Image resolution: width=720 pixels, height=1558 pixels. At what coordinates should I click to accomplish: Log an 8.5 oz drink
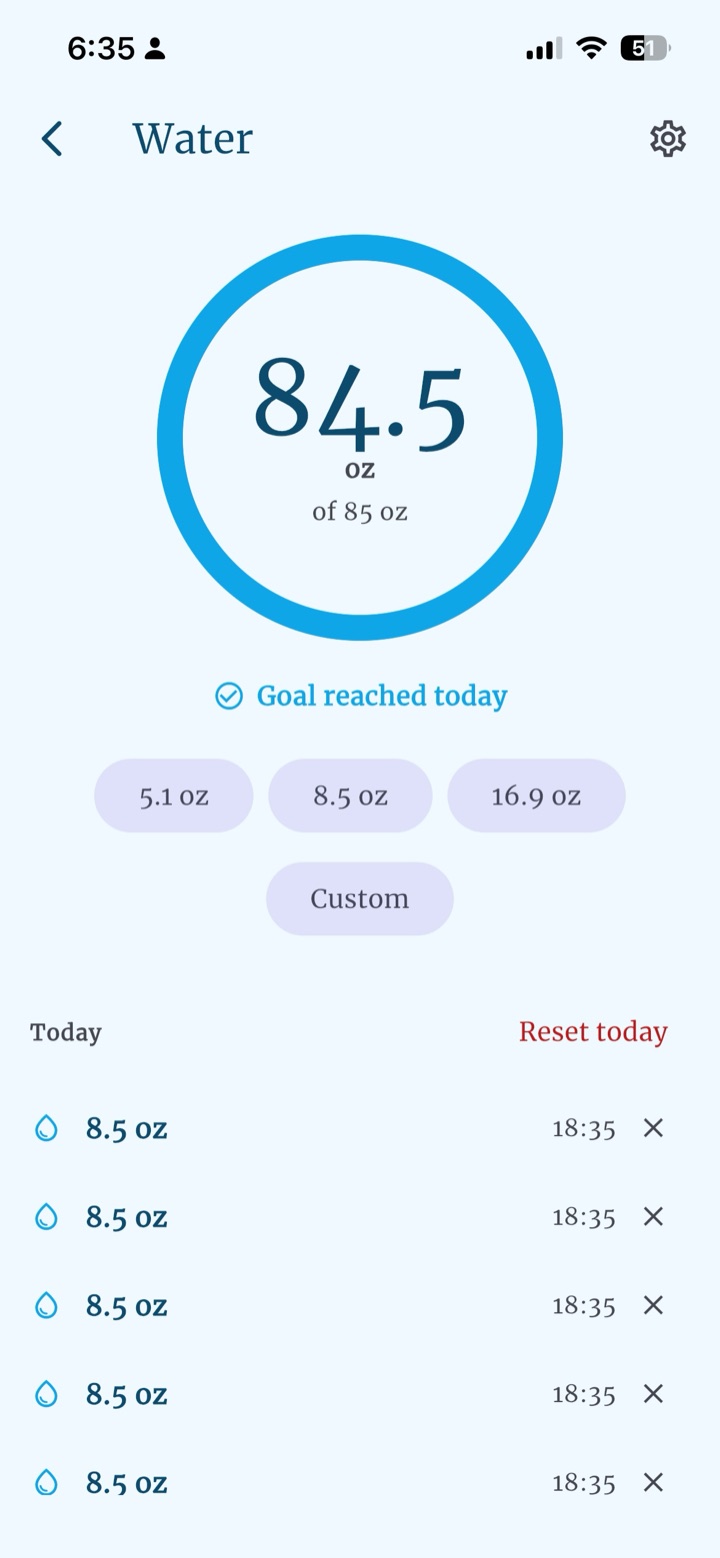(x=350, y=796)
